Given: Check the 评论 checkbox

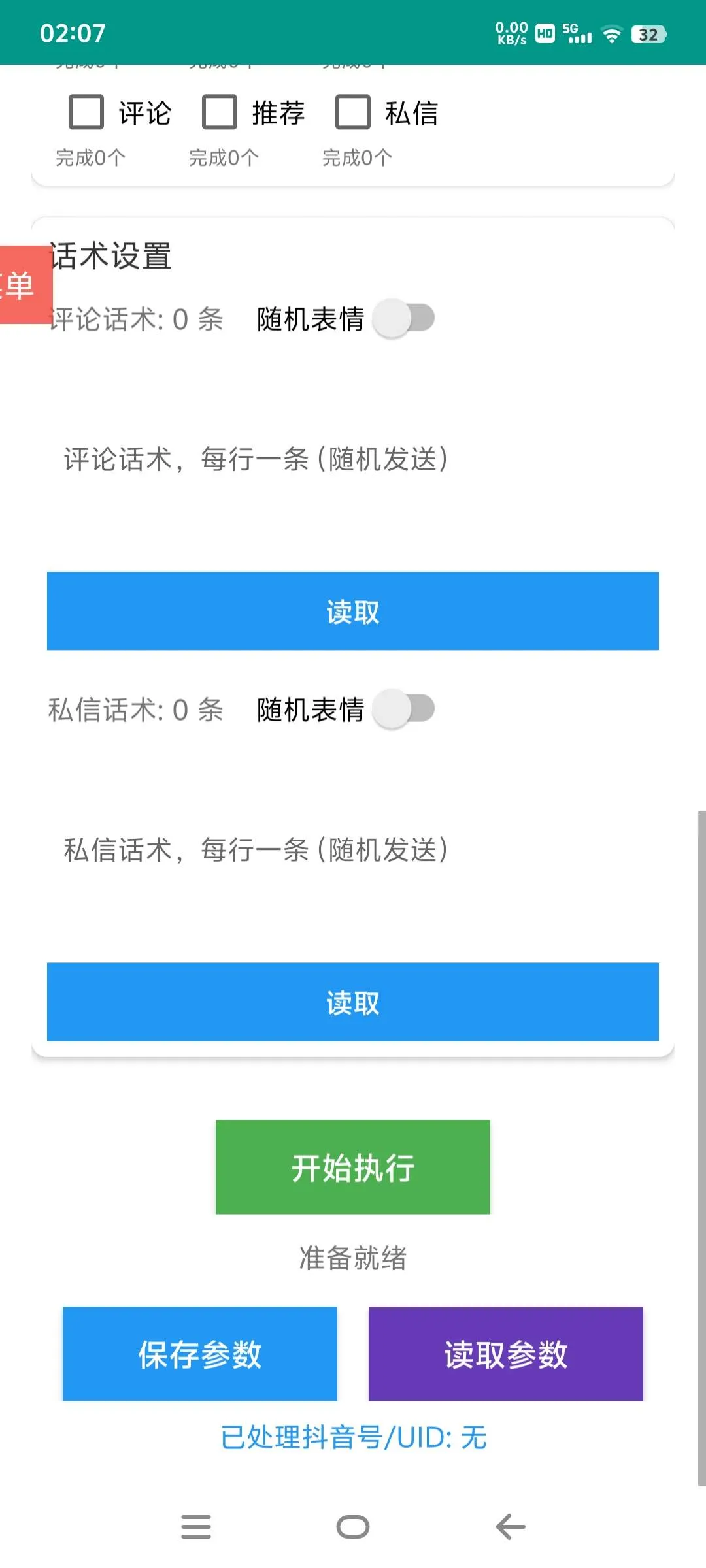Looking at the screenshot, I should pyautogui.click(x=86, y=112).
